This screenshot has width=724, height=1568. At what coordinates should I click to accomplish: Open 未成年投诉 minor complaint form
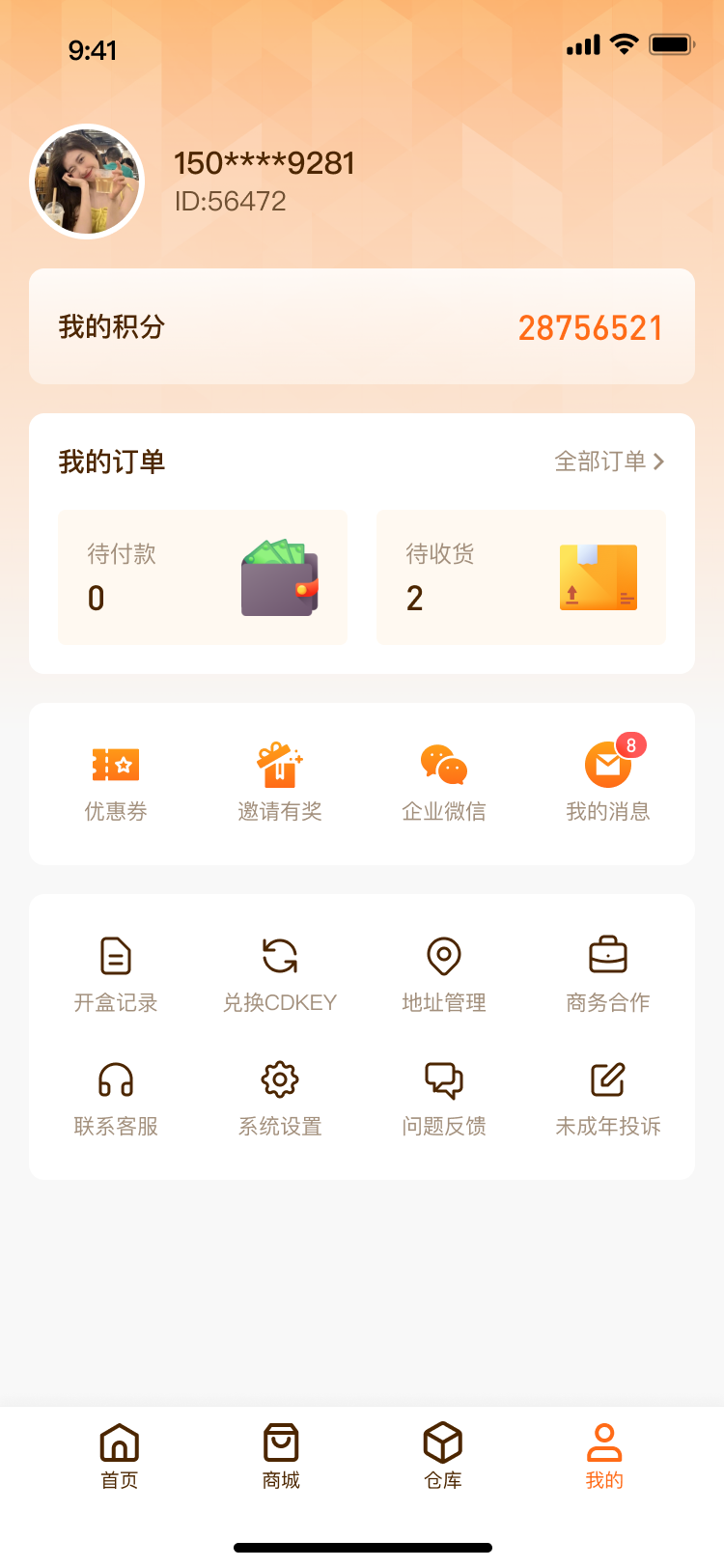coord(608,1098)
